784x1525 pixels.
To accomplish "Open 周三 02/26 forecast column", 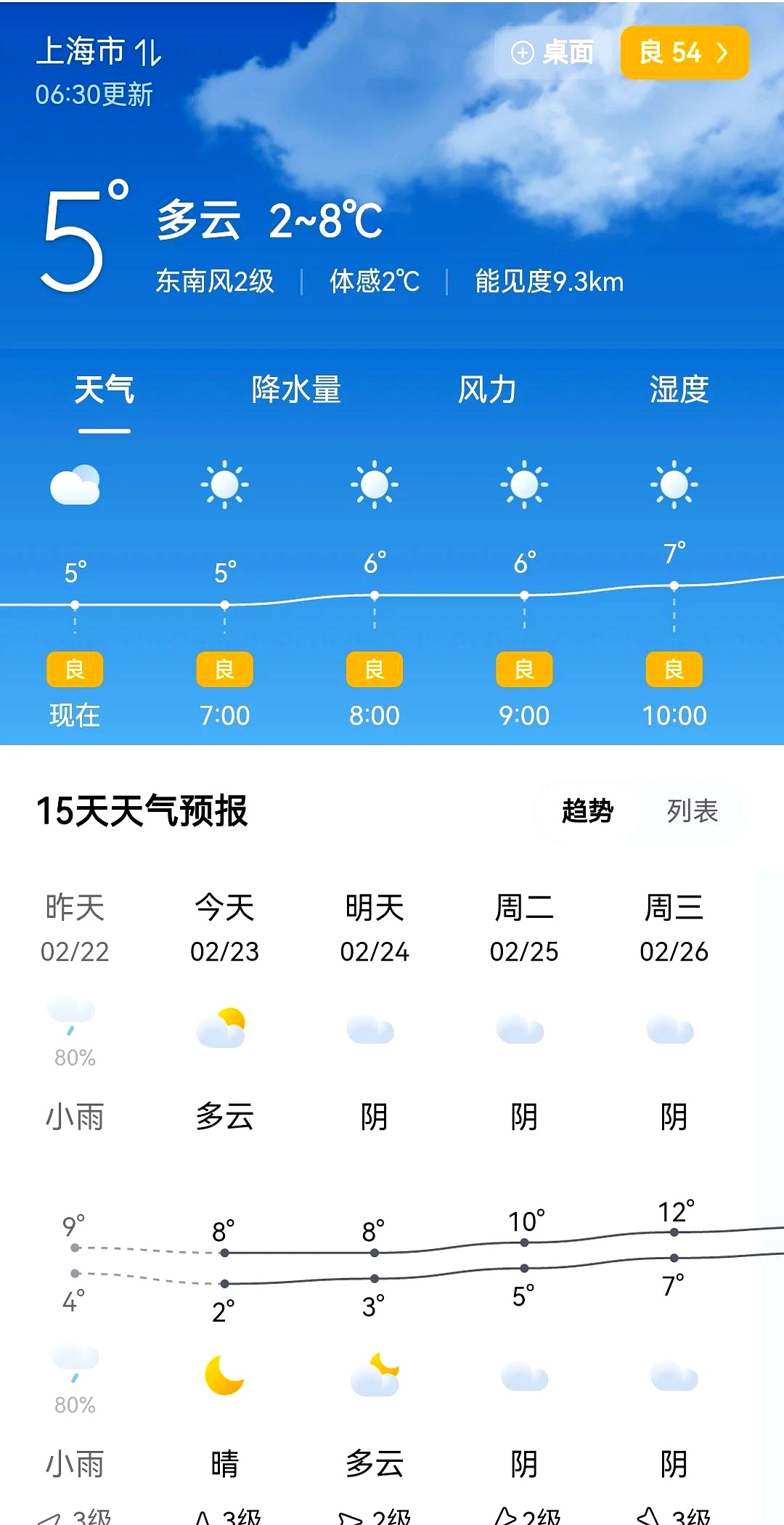I will pos(674,1198).
